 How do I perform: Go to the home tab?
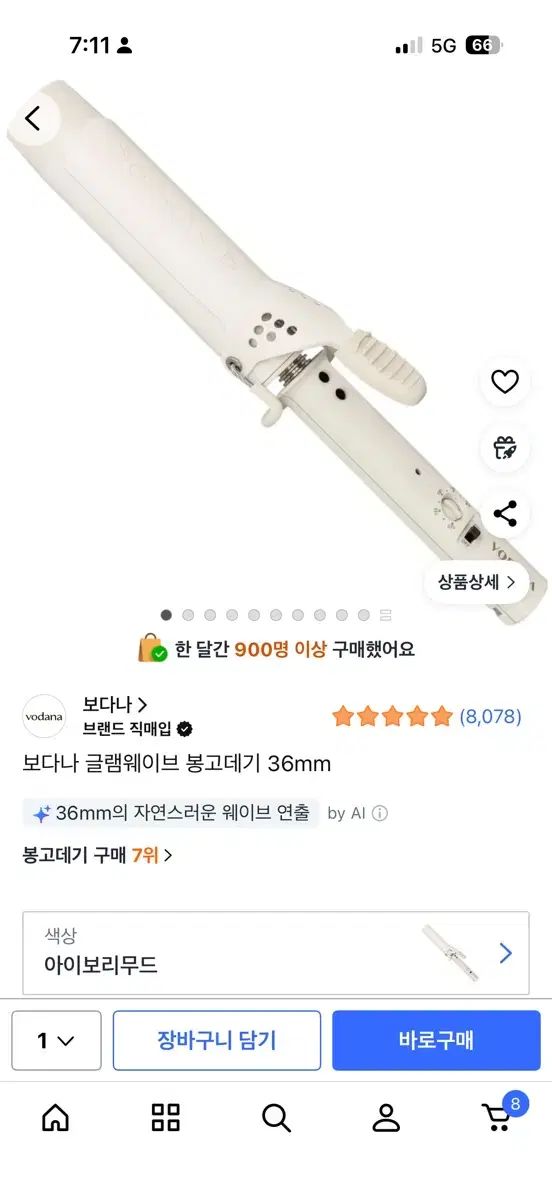click(55, 1117)
